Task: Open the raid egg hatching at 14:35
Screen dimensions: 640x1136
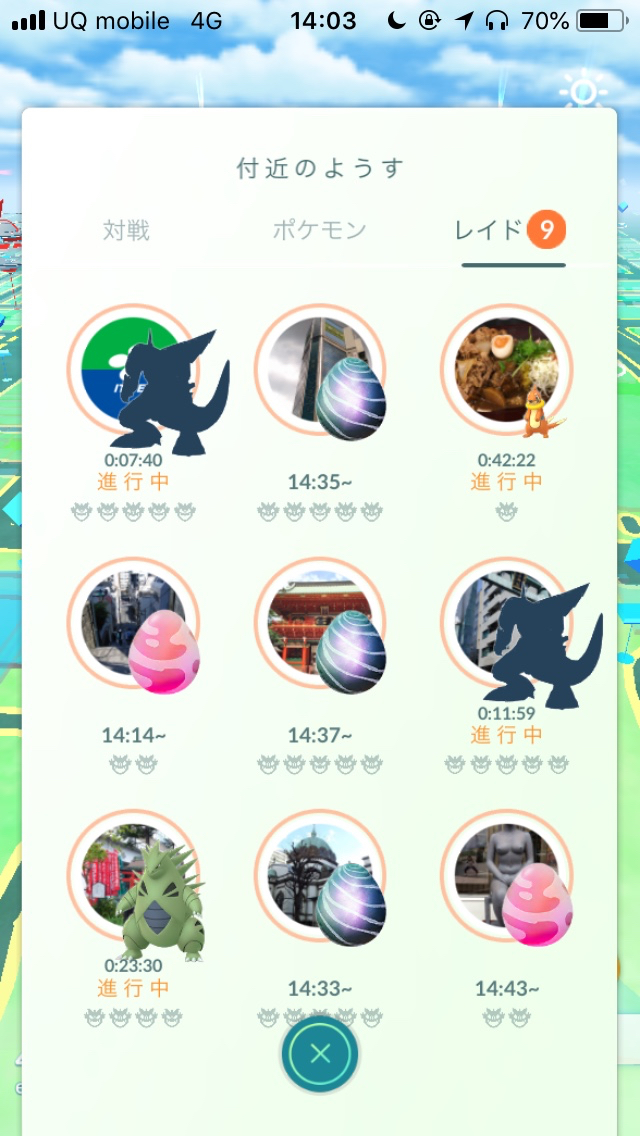Action: 320,372
